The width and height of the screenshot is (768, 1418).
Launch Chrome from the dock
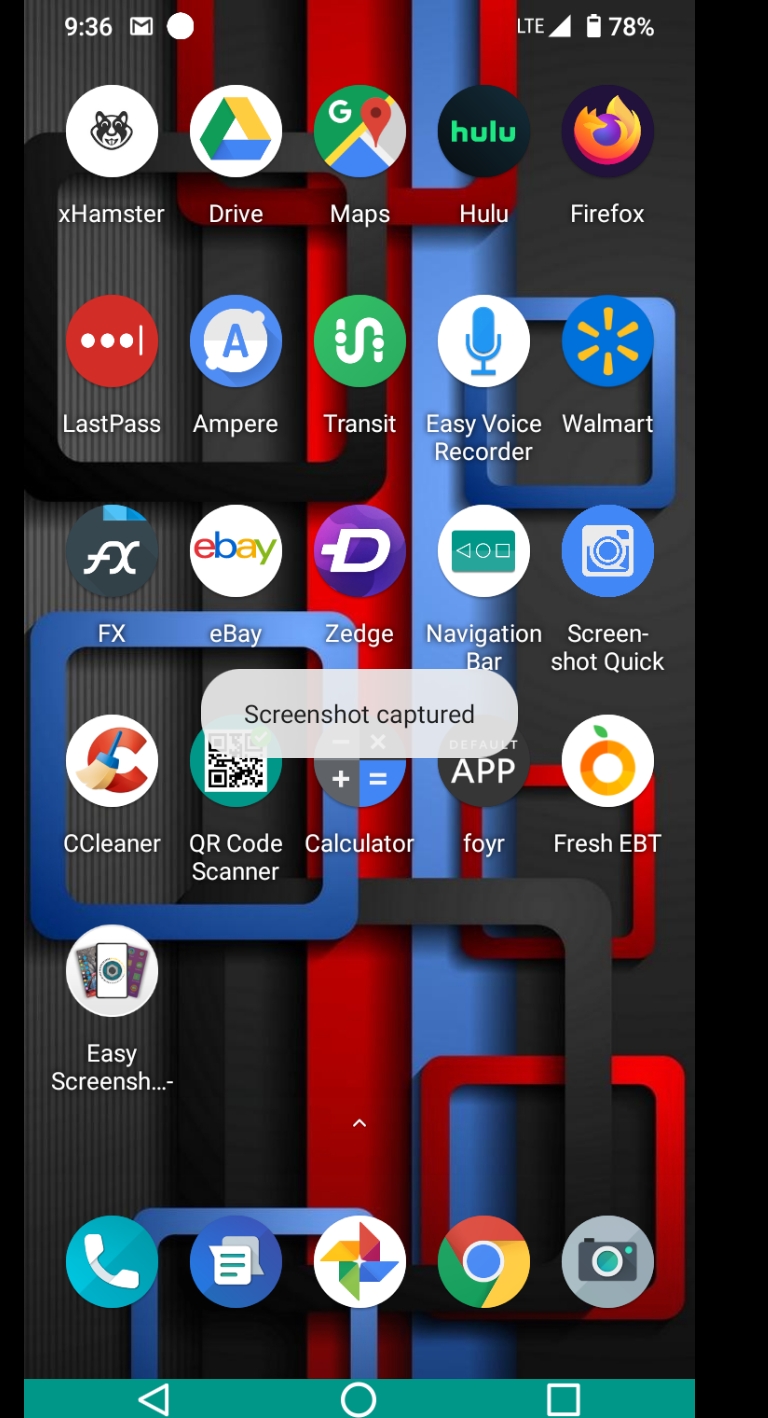[x=484, y=1261]
